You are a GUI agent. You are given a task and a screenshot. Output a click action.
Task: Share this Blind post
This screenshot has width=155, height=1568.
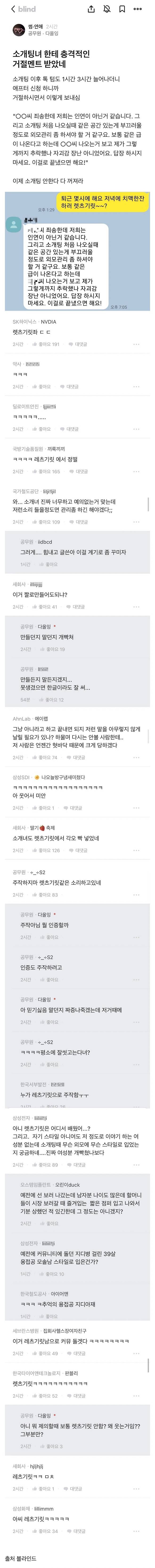pos(91,9)
